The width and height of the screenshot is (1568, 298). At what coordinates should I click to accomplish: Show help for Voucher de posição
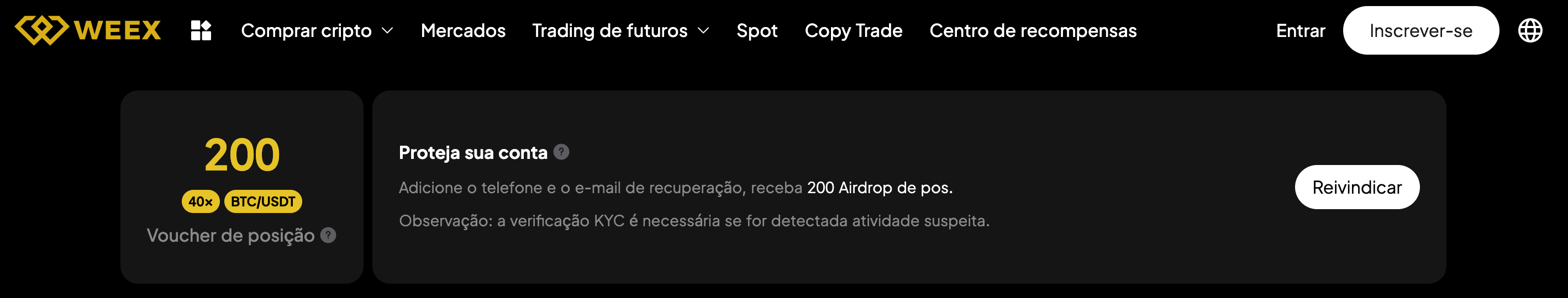(328, 235)
